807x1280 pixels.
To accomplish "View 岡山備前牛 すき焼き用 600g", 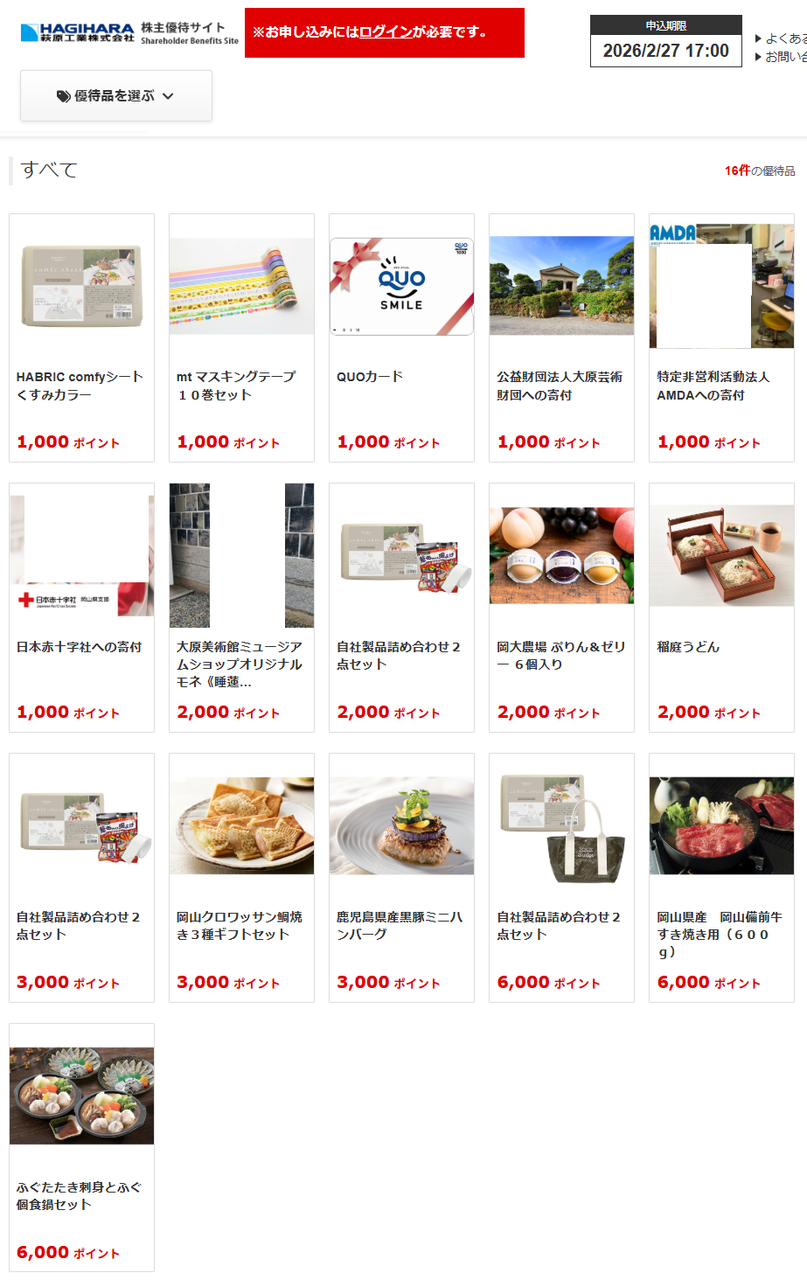I will point(721,876).
